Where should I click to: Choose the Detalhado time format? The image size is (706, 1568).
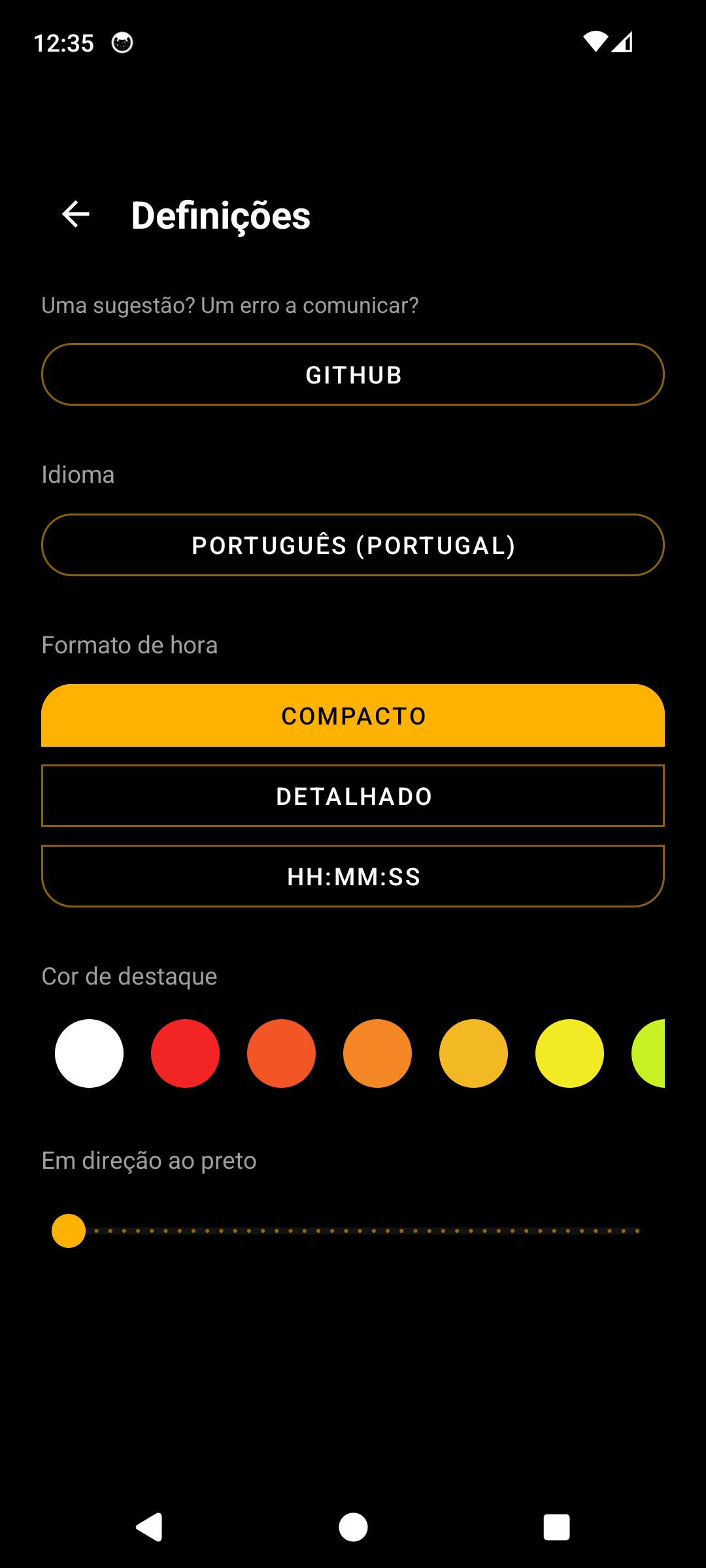tap(353, 796)
